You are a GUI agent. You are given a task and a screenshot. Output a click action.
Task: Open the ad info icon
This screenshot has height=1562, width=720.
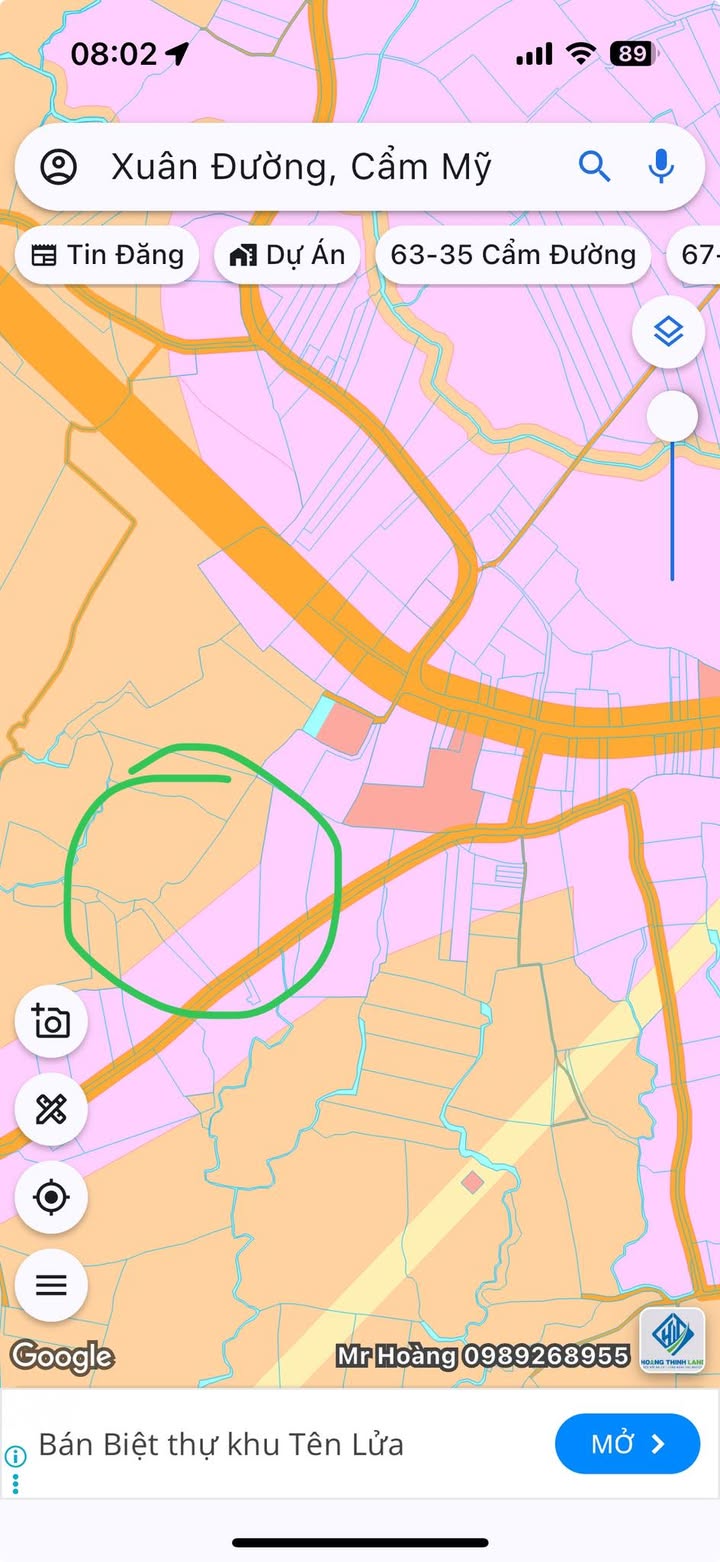15,1456
